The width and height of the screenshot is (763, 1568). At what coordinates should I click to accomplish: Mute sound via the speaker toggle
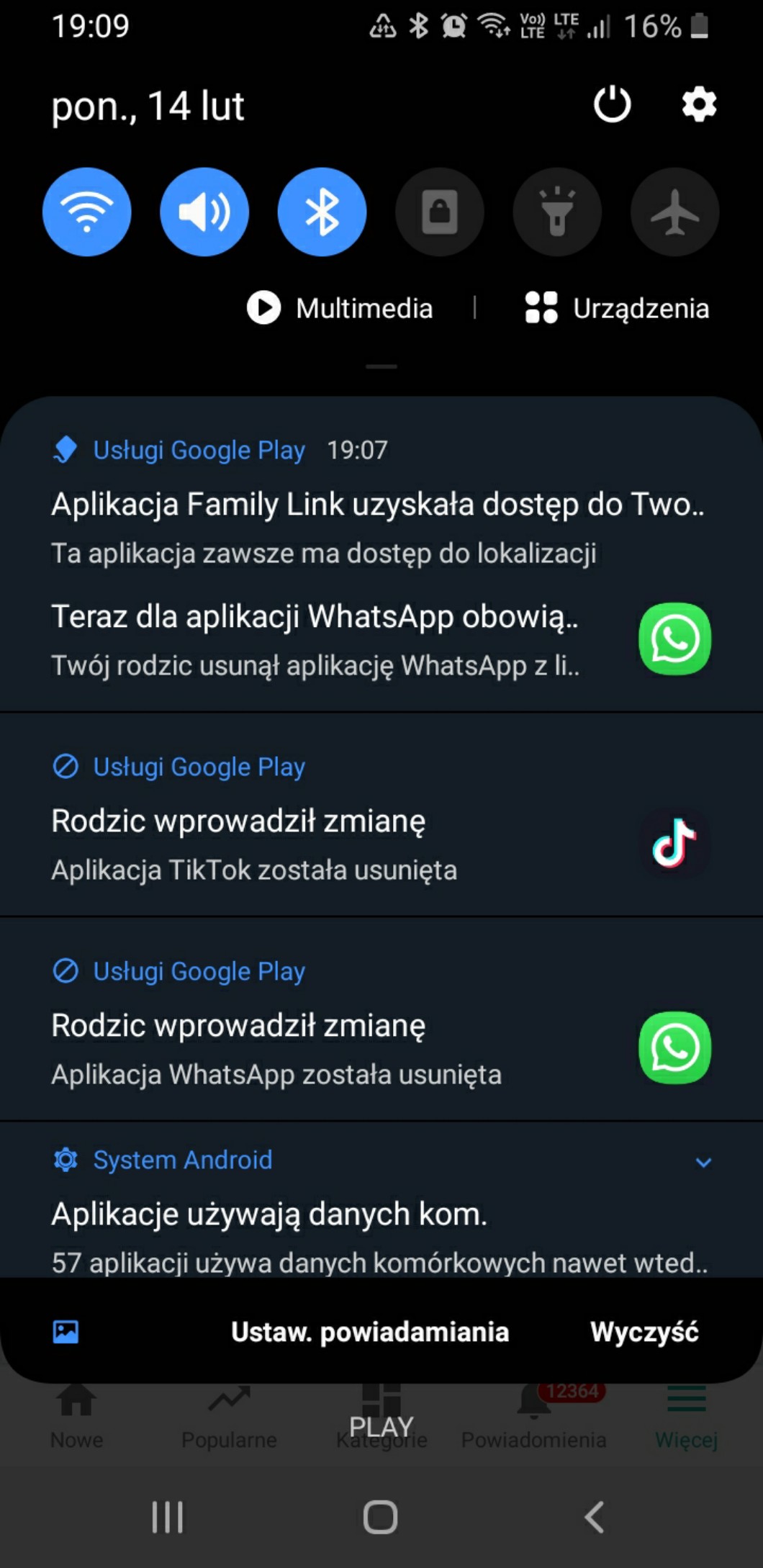click(204, 212)
